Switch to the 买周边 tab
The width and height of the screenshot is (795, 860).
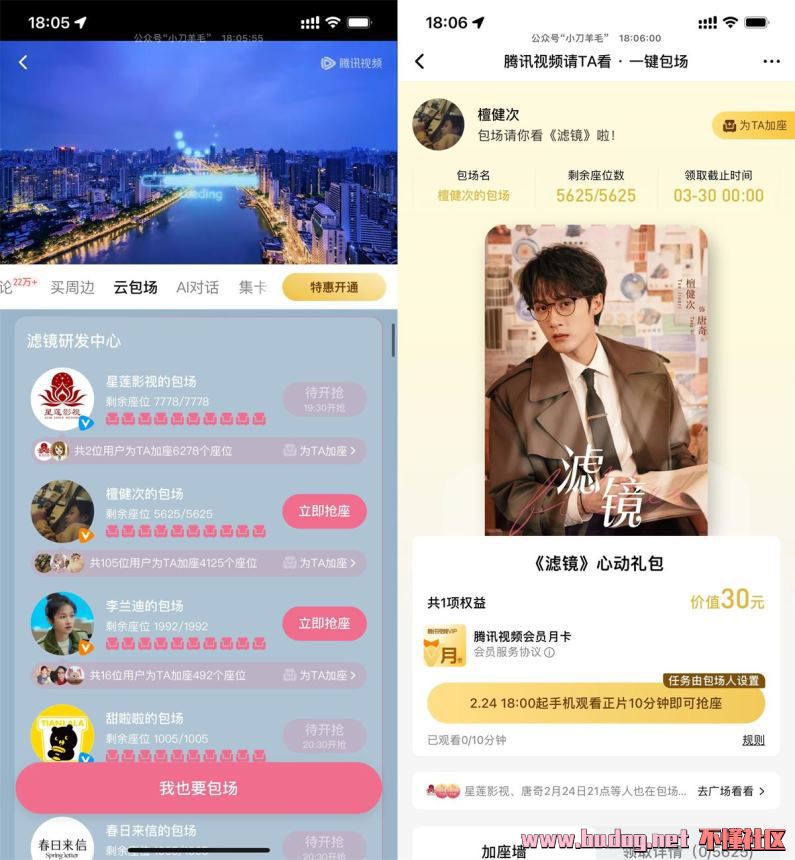[73, 287]
